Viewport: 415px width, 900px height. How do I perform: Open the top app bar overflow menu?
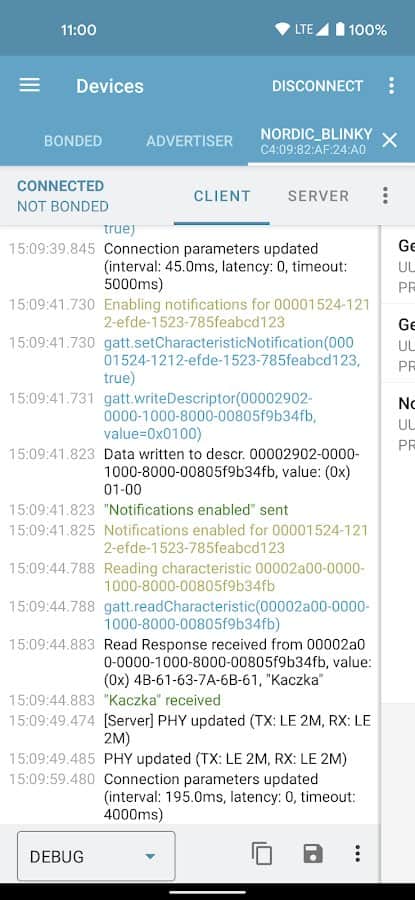(391, 86)
